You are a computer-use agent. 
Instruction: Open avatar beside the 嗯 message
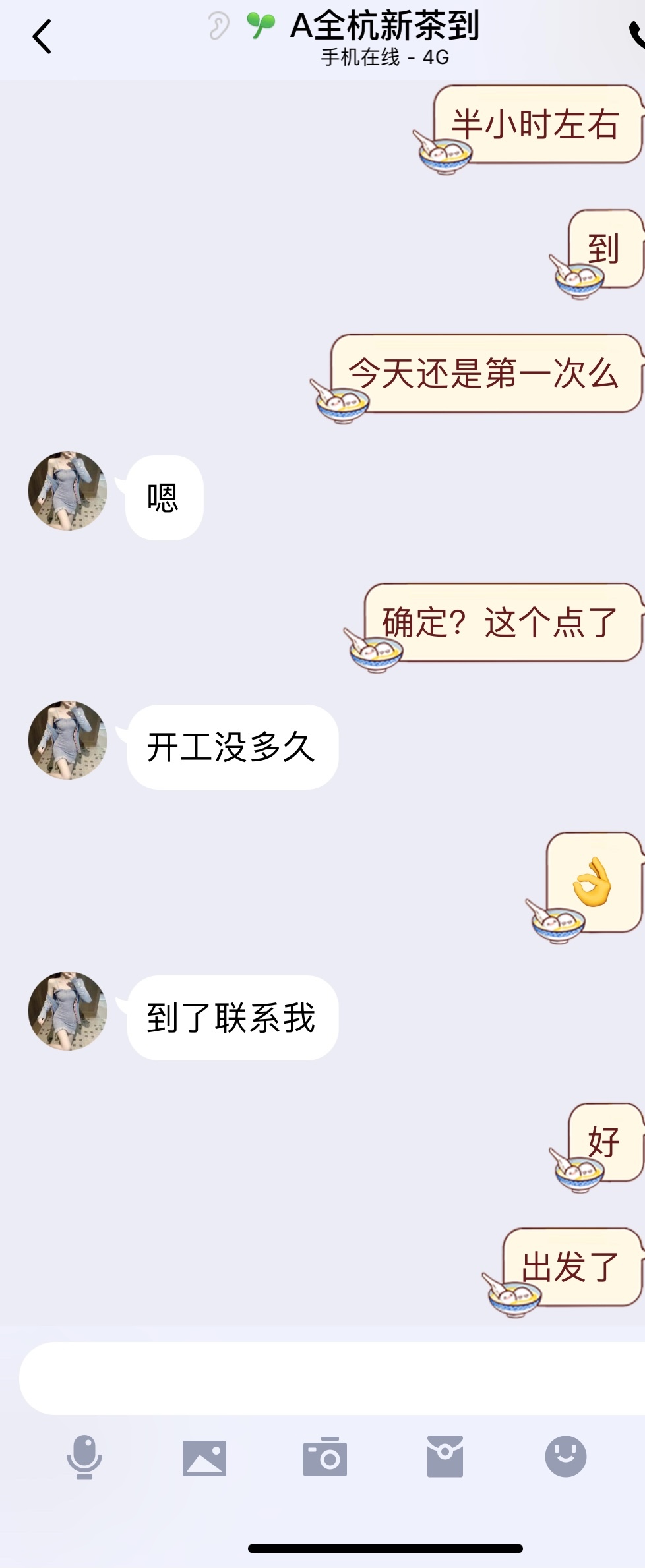[x=68, y=491]
